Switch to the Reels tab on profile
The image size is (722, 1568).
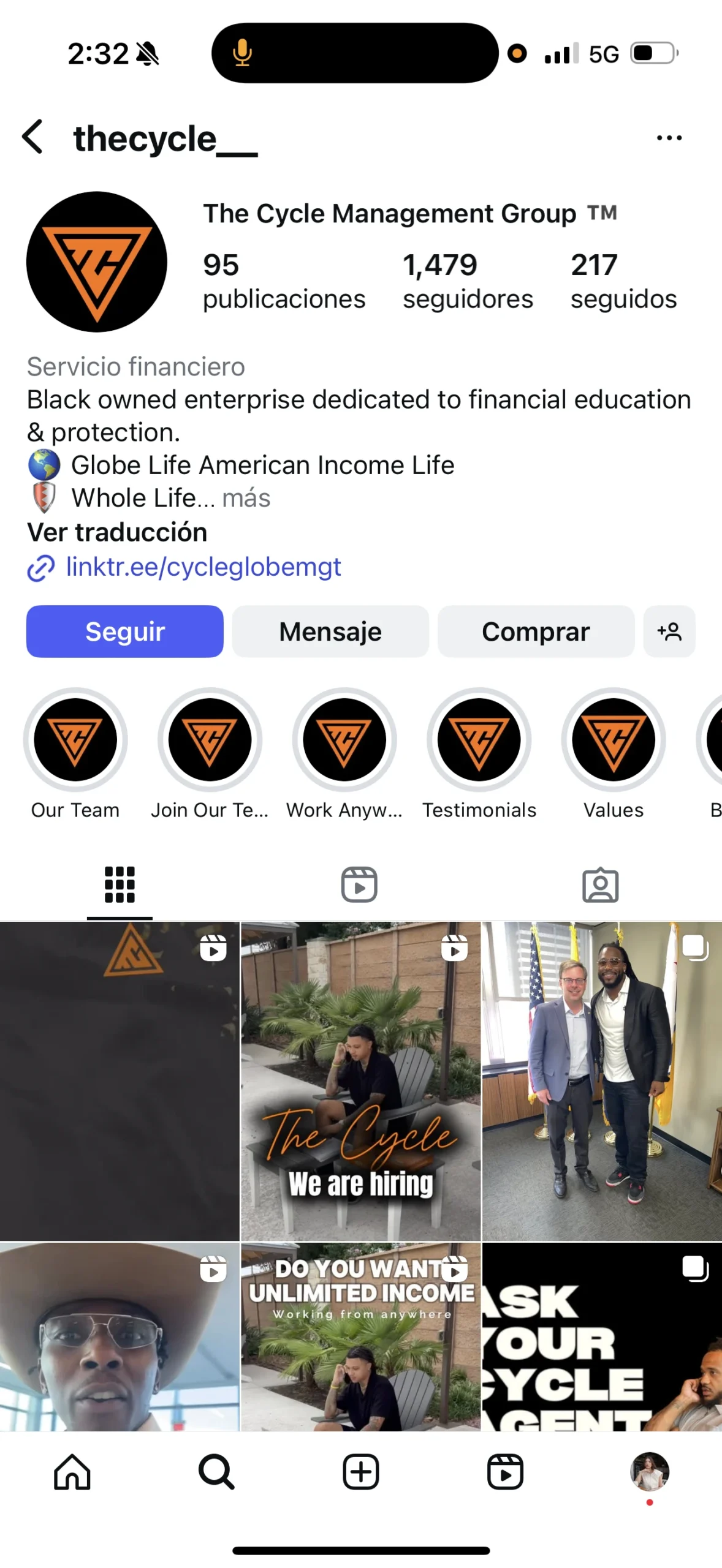(359, 884)
